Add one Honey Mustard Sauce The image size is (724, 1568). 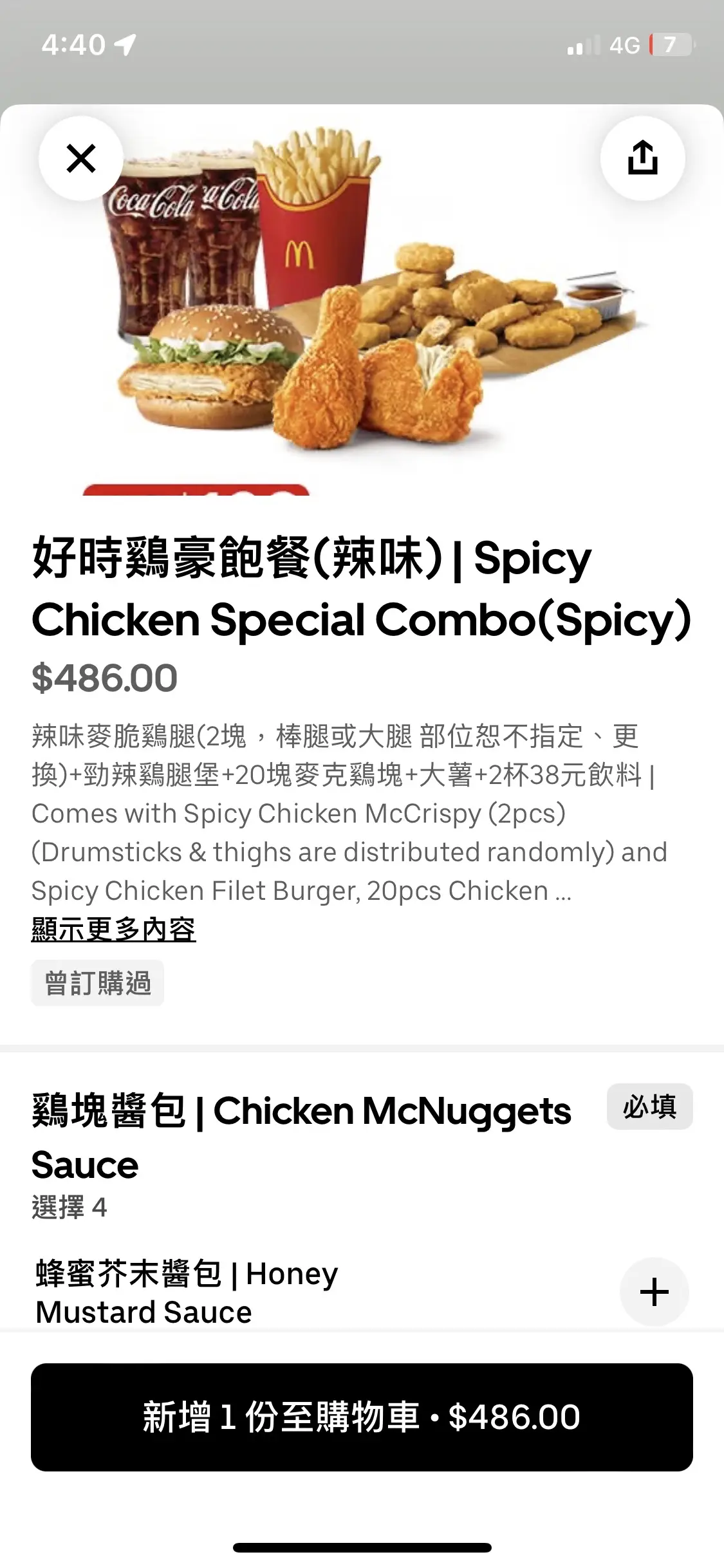pos(654,1291)
